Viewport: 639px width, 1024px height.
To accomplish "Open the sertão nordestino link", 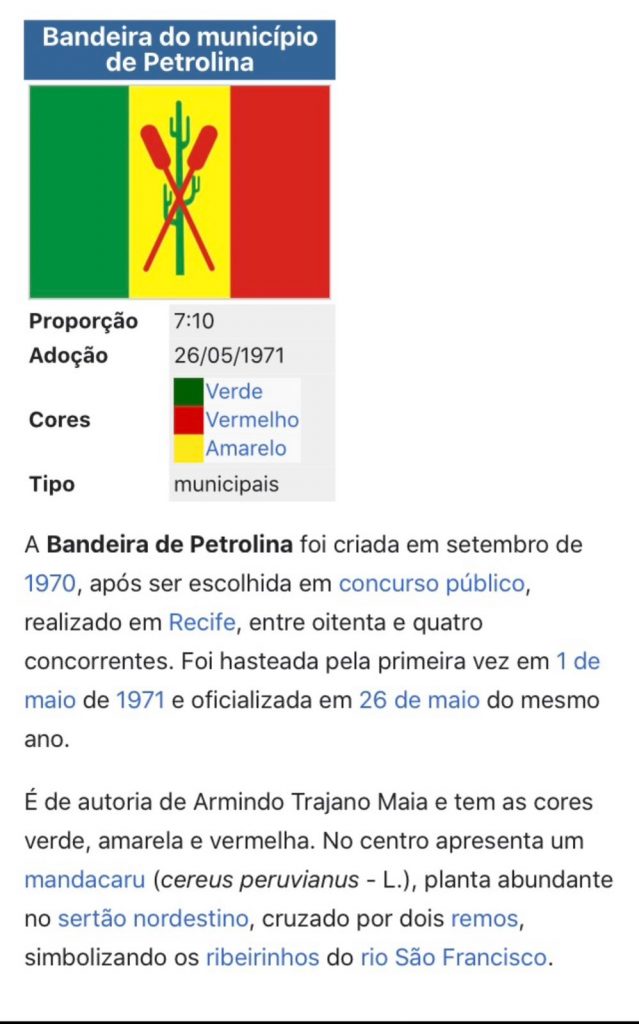I will (154, 919).
